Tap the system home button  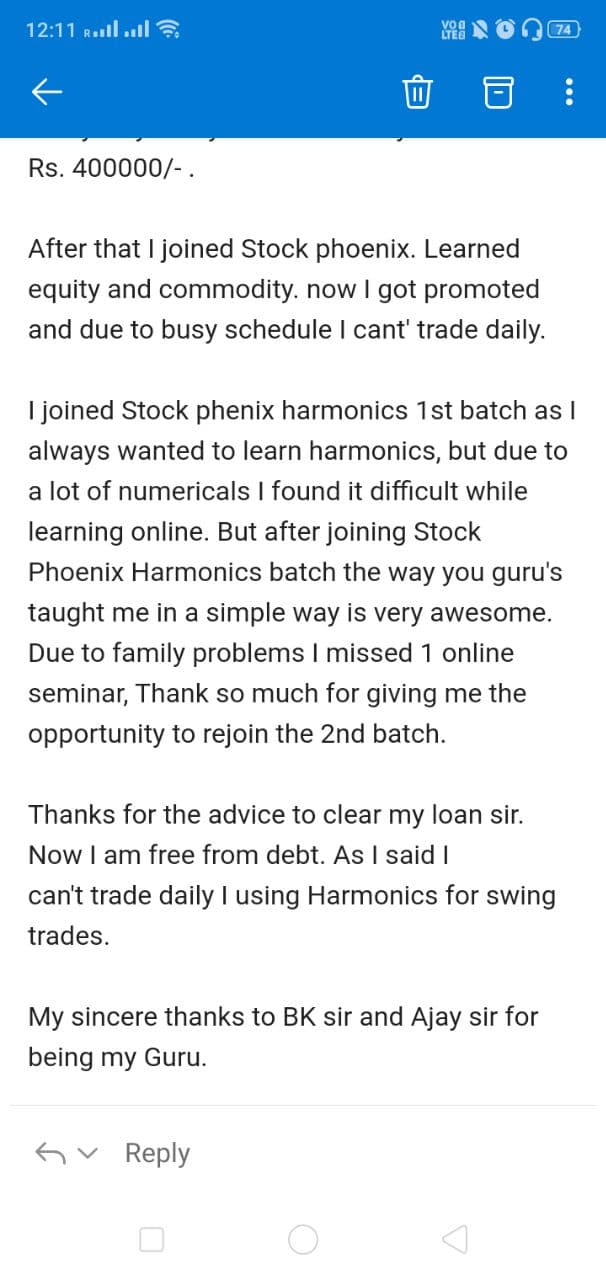[303, 1240]
